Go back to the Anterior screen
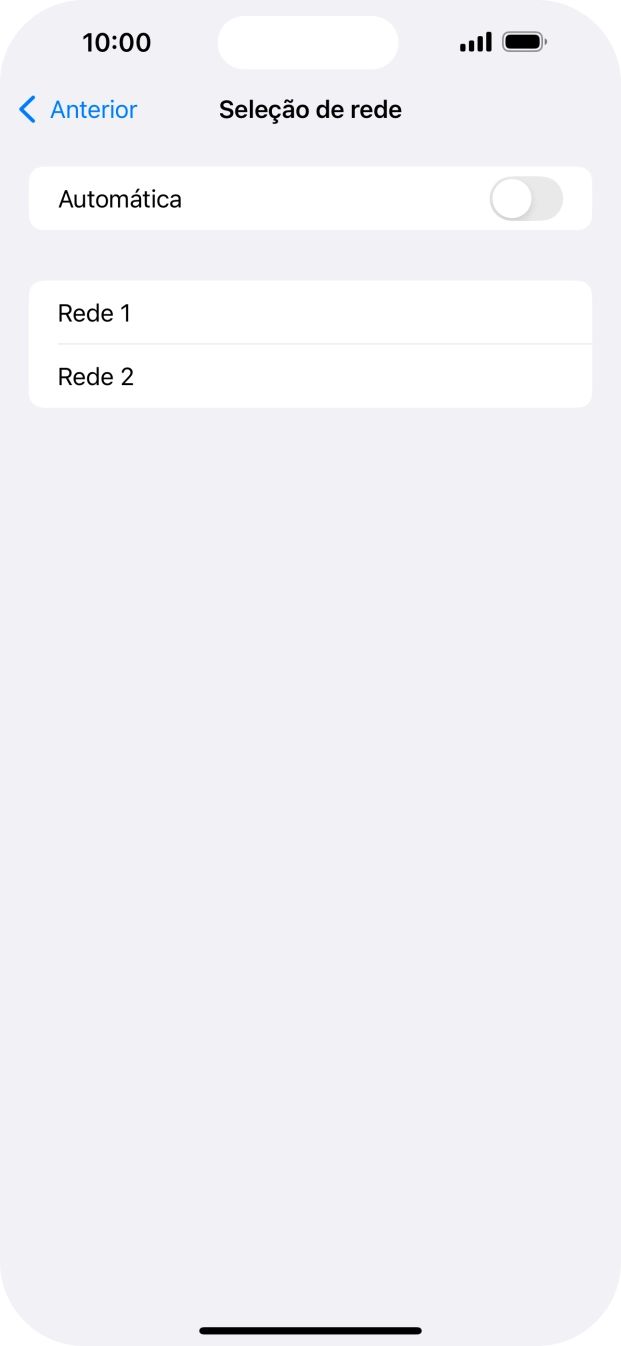Image resolution: width=621 pixels, height=1346 pixels. [x=78, y=110]
